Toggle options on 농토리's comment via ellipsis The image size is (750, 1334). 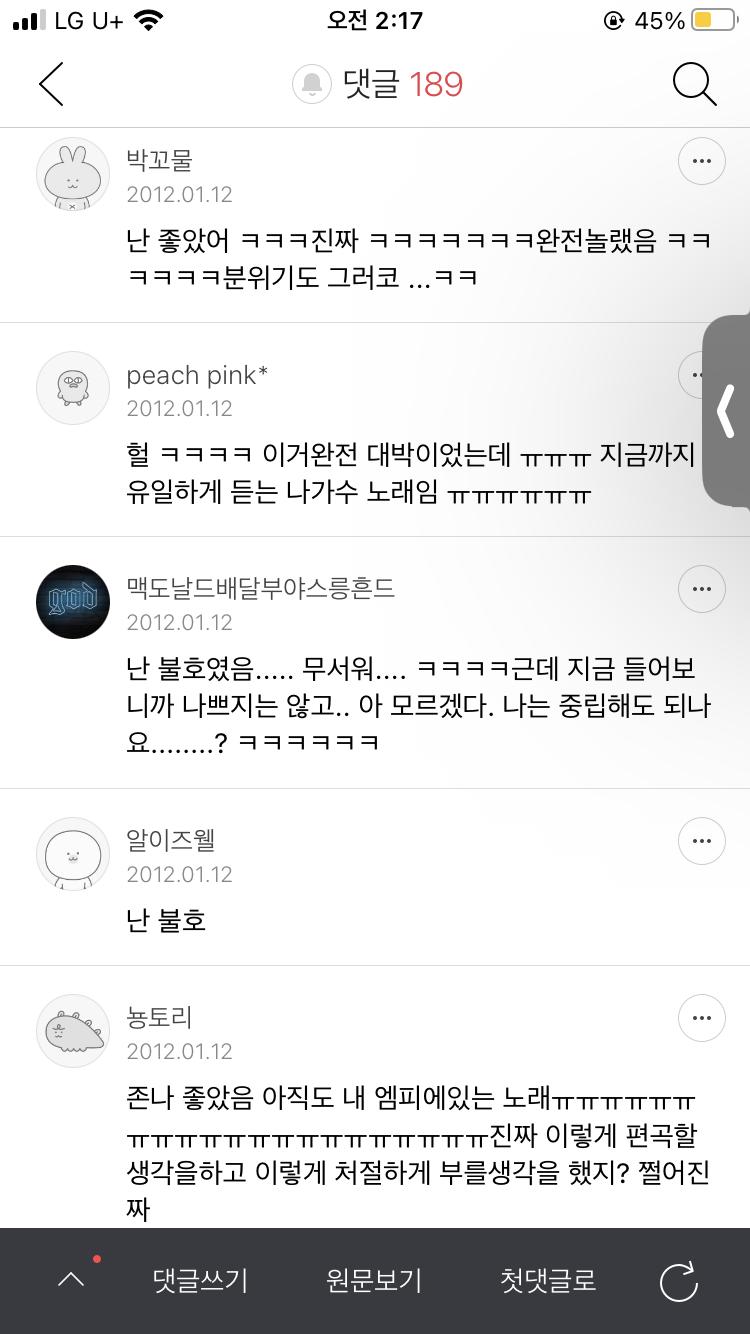pos(701,1017)
